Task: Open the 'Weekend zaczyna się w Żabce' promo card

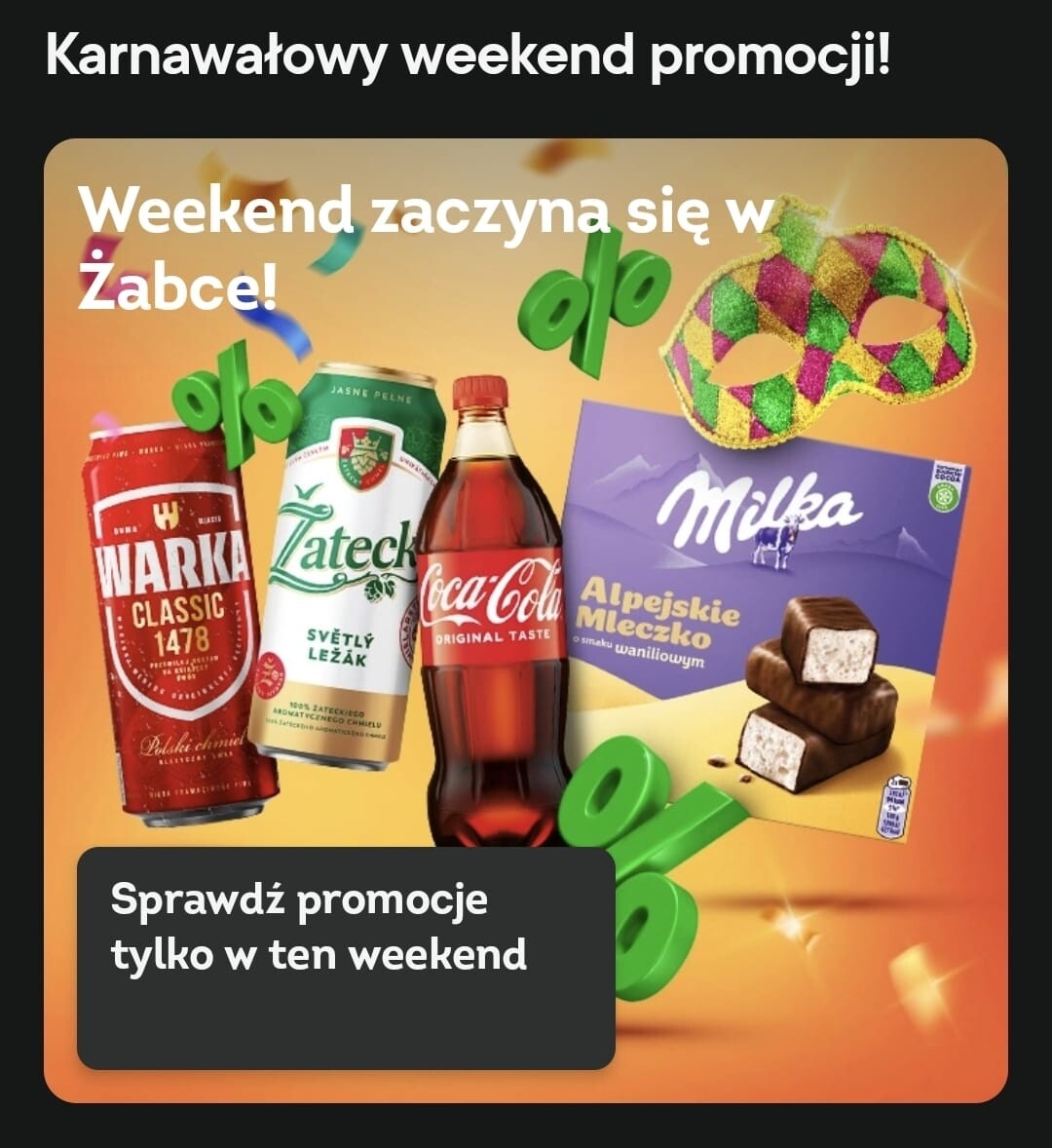Action: (526, 620)
